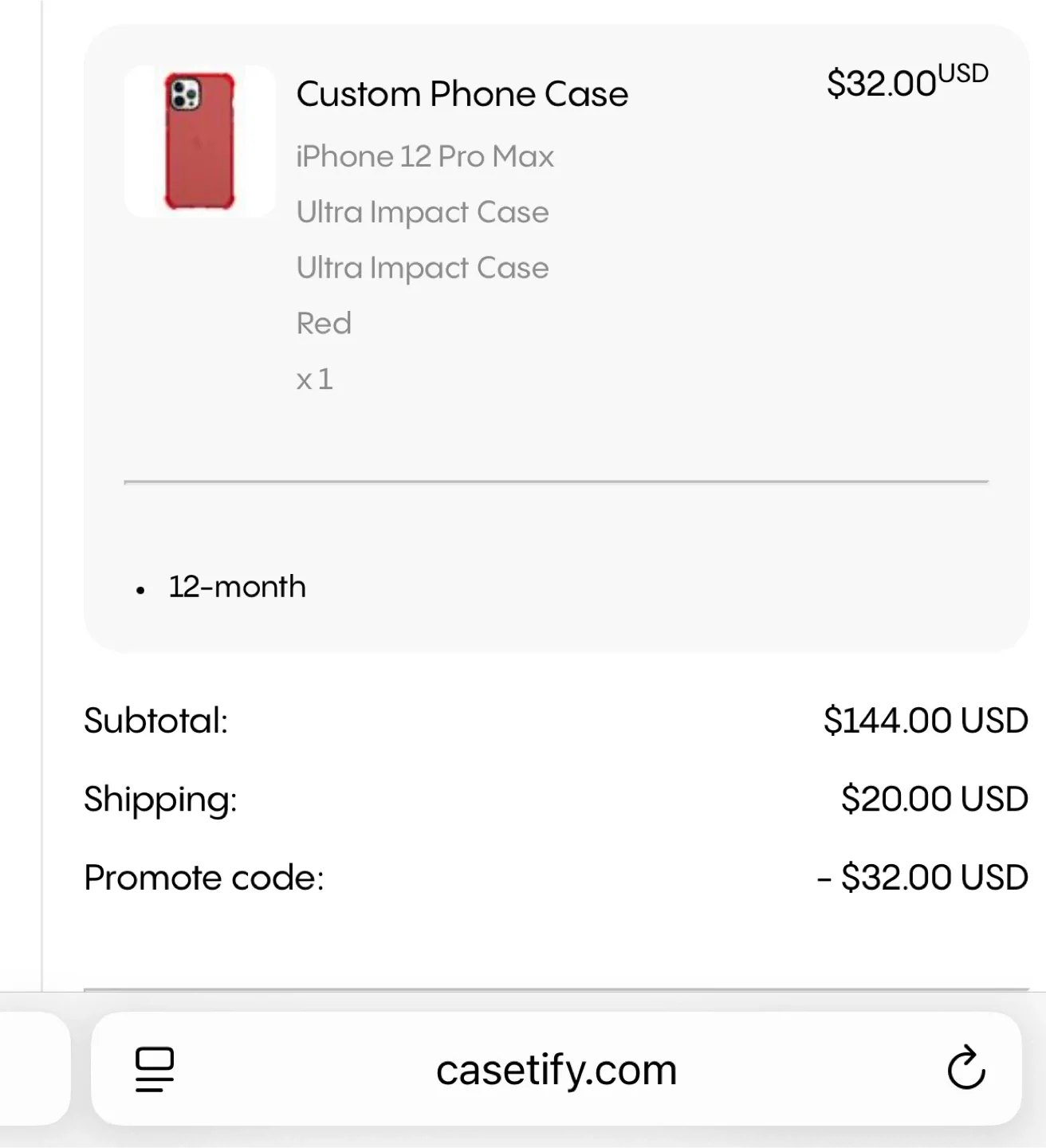Select the casetify.com address bar
This screenshot has height=1148, width=1046.
556,1070
